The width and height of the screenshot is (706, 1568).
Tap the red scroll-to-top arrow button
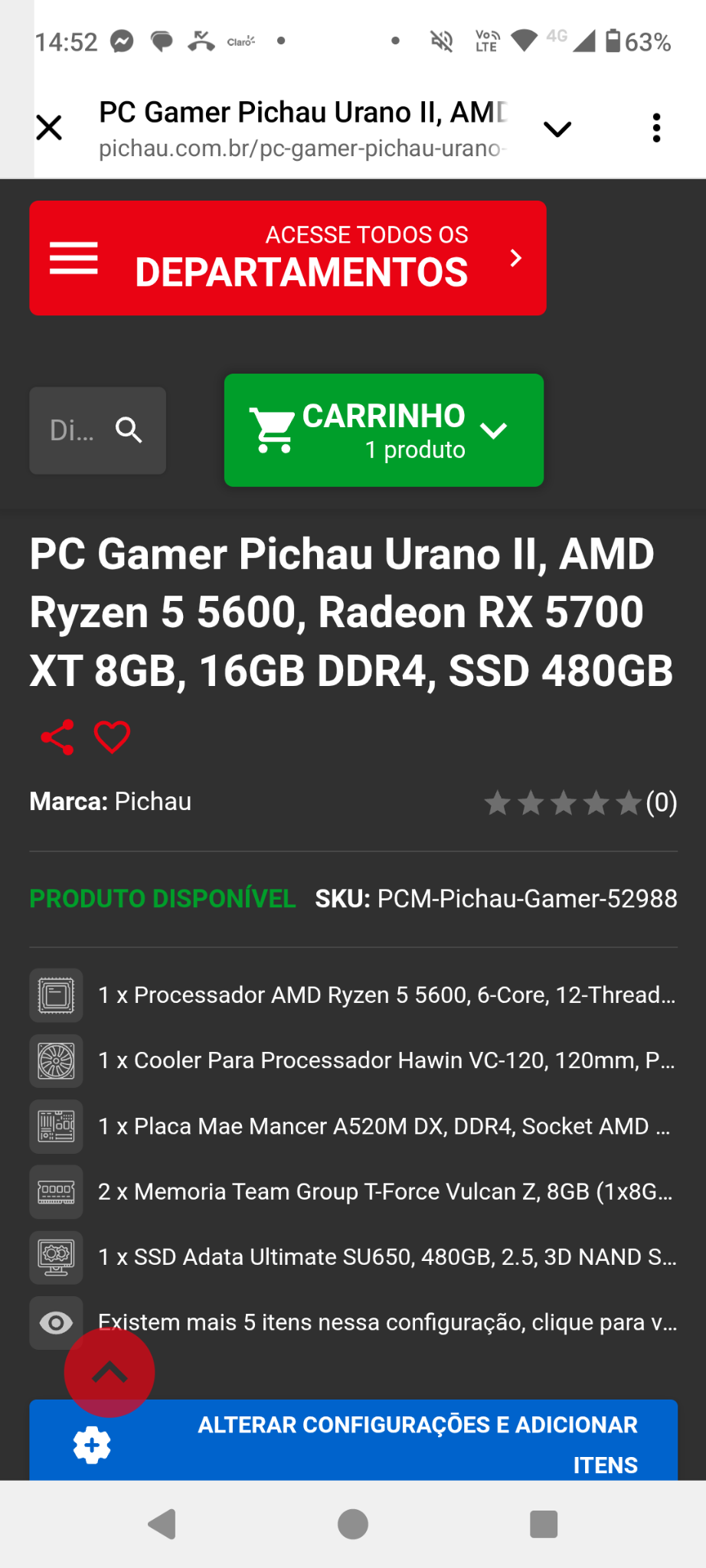[109, 1373]
